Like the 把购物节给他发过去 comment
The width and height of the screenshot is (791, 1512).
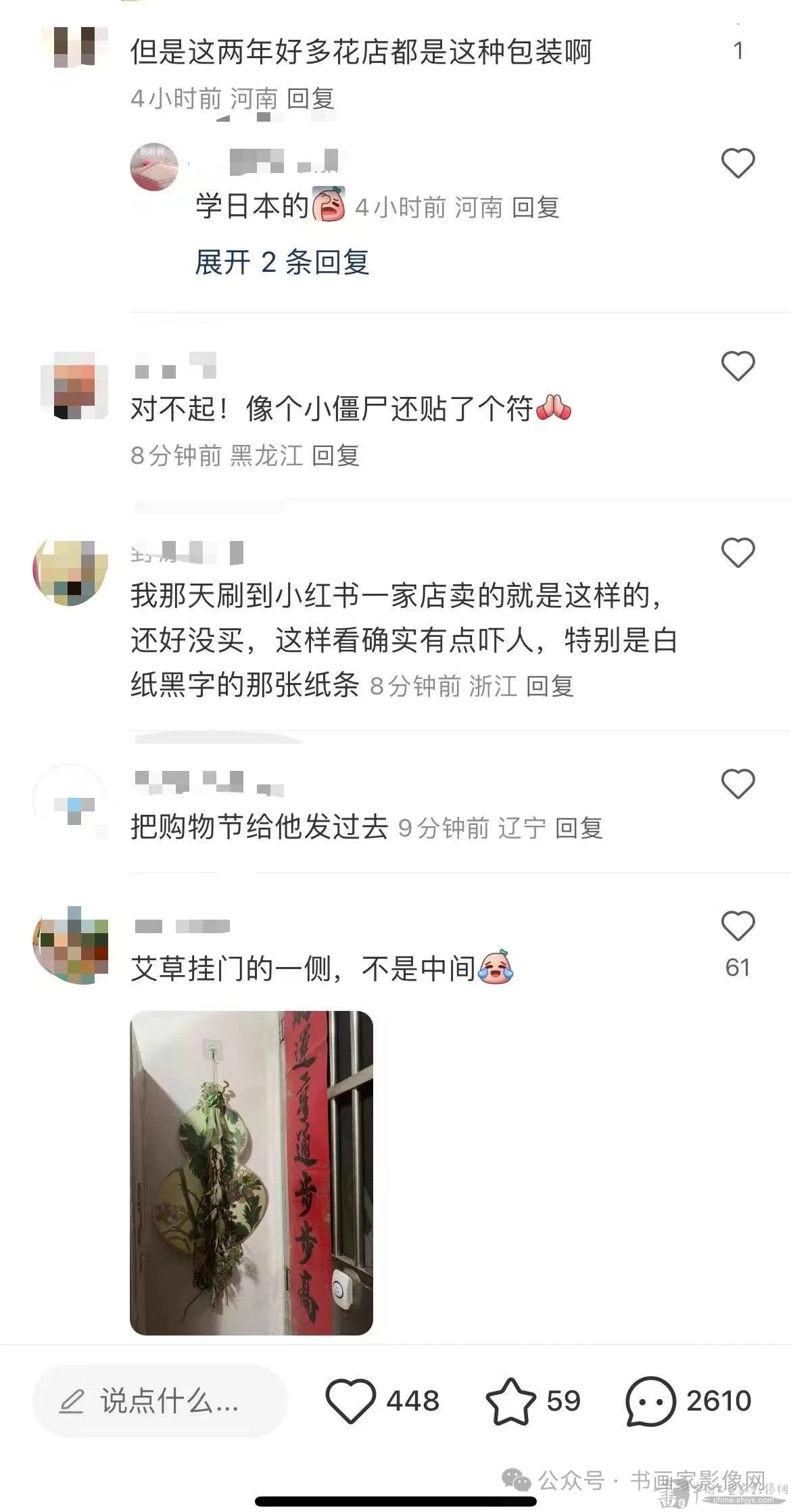[738, 784]
